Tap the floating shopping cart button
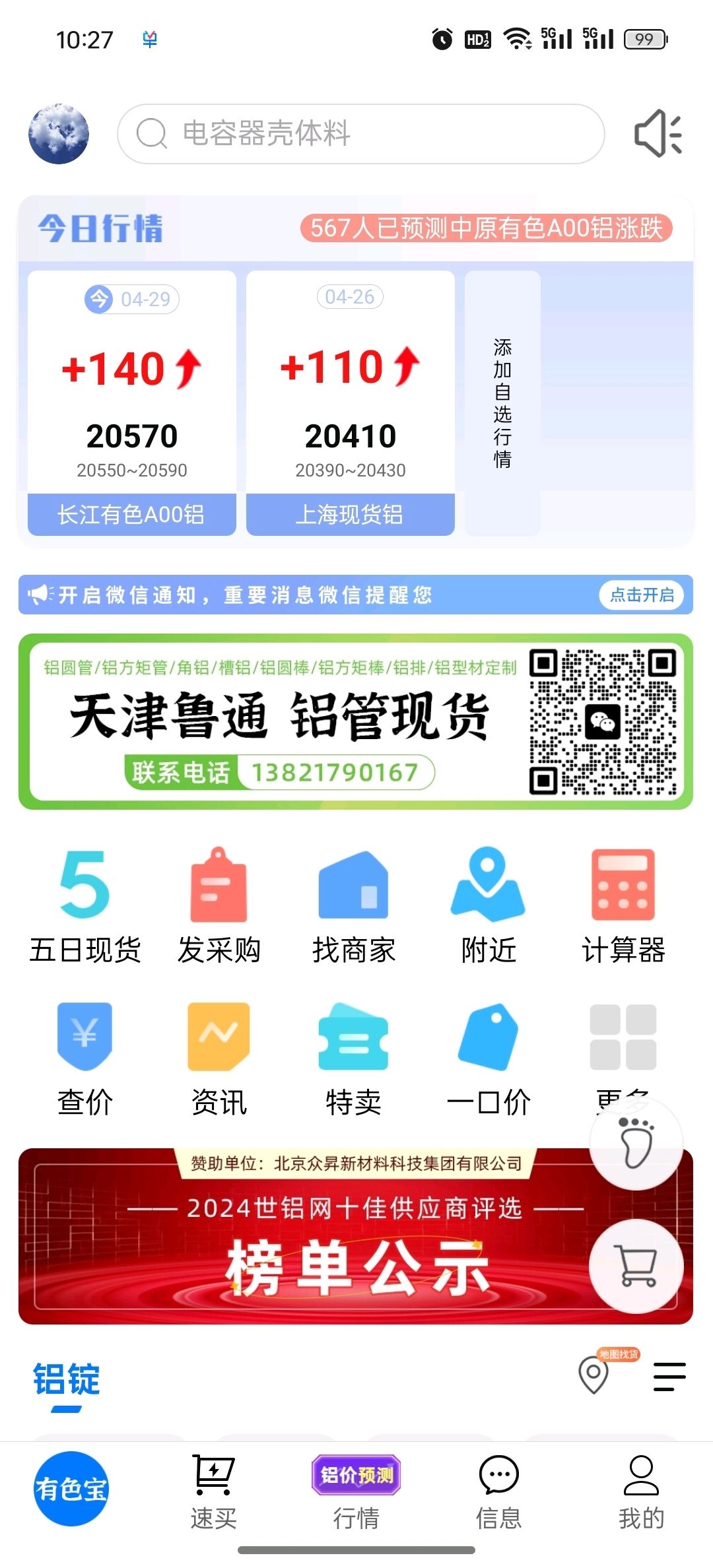713x1568 pixels. (636, 1266)
